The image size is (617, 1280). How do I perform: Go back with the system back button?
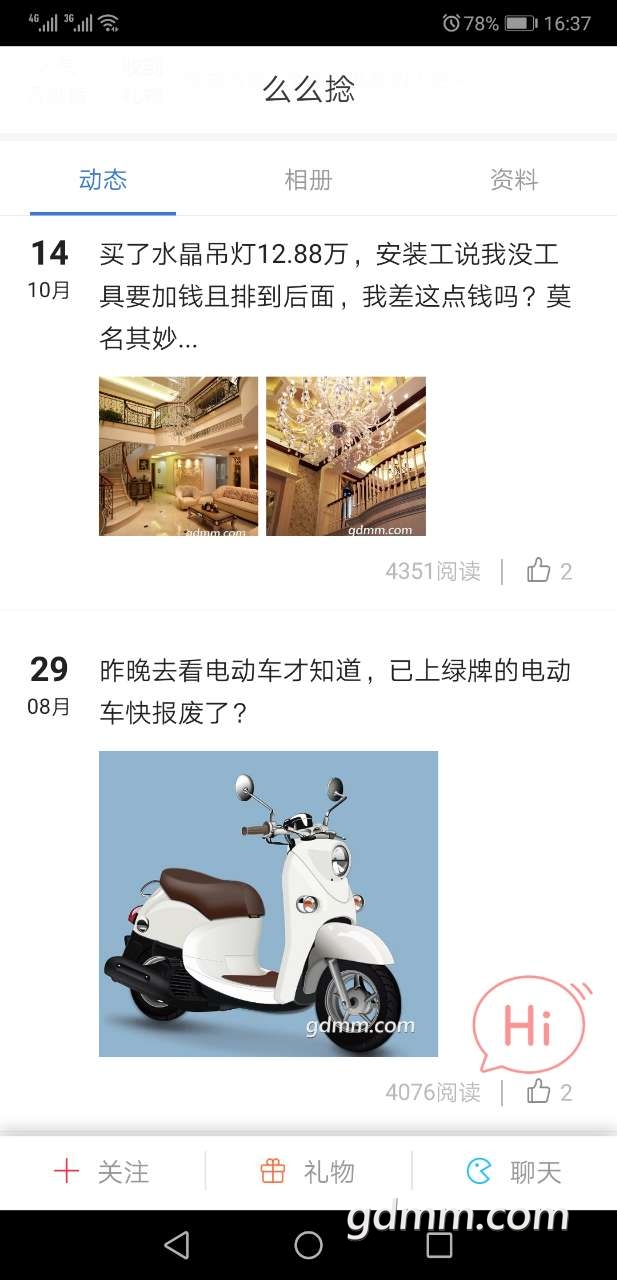click(x=177, y=1244)
